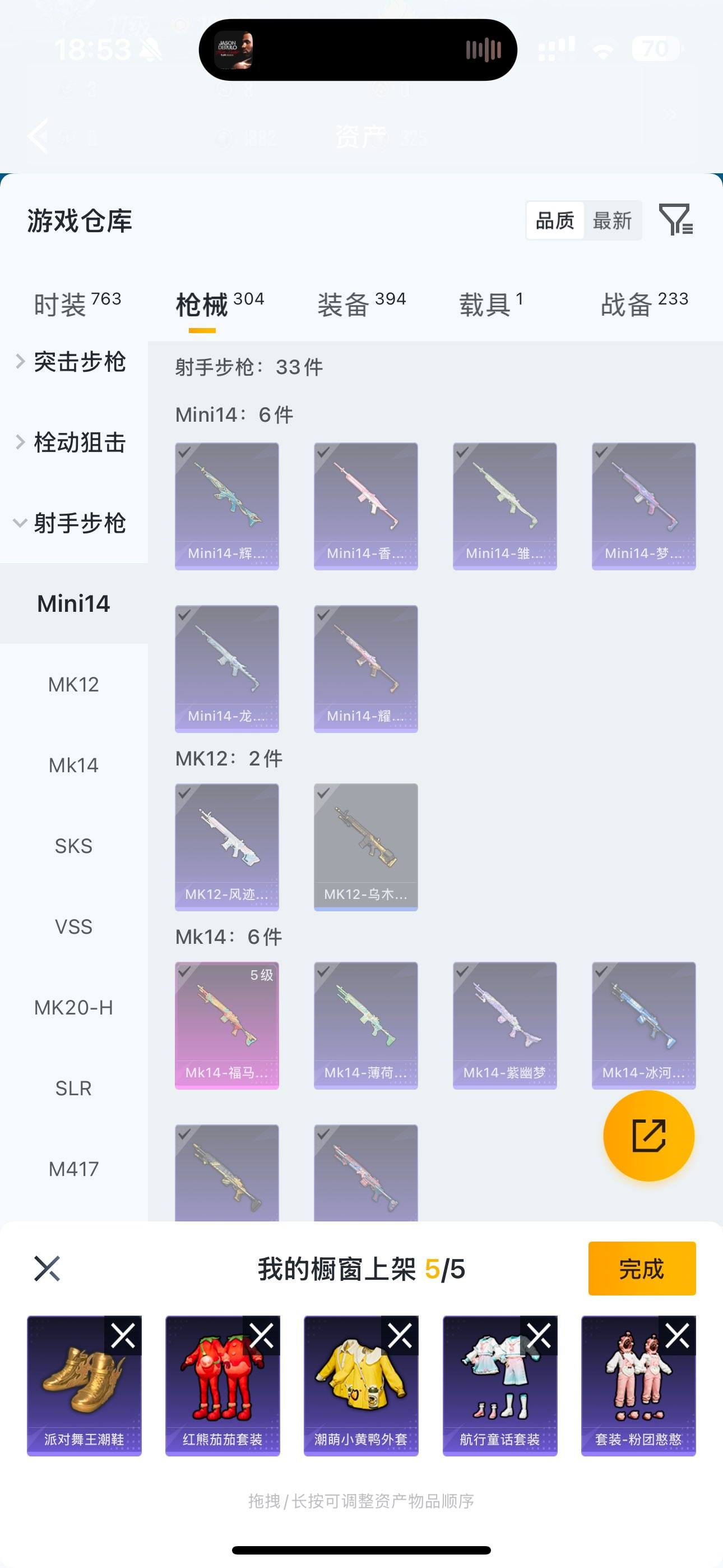Close the 我的橱窗上架 panel
The width and height of the screenshot is (723, 1568).
tap(47, 1269)
